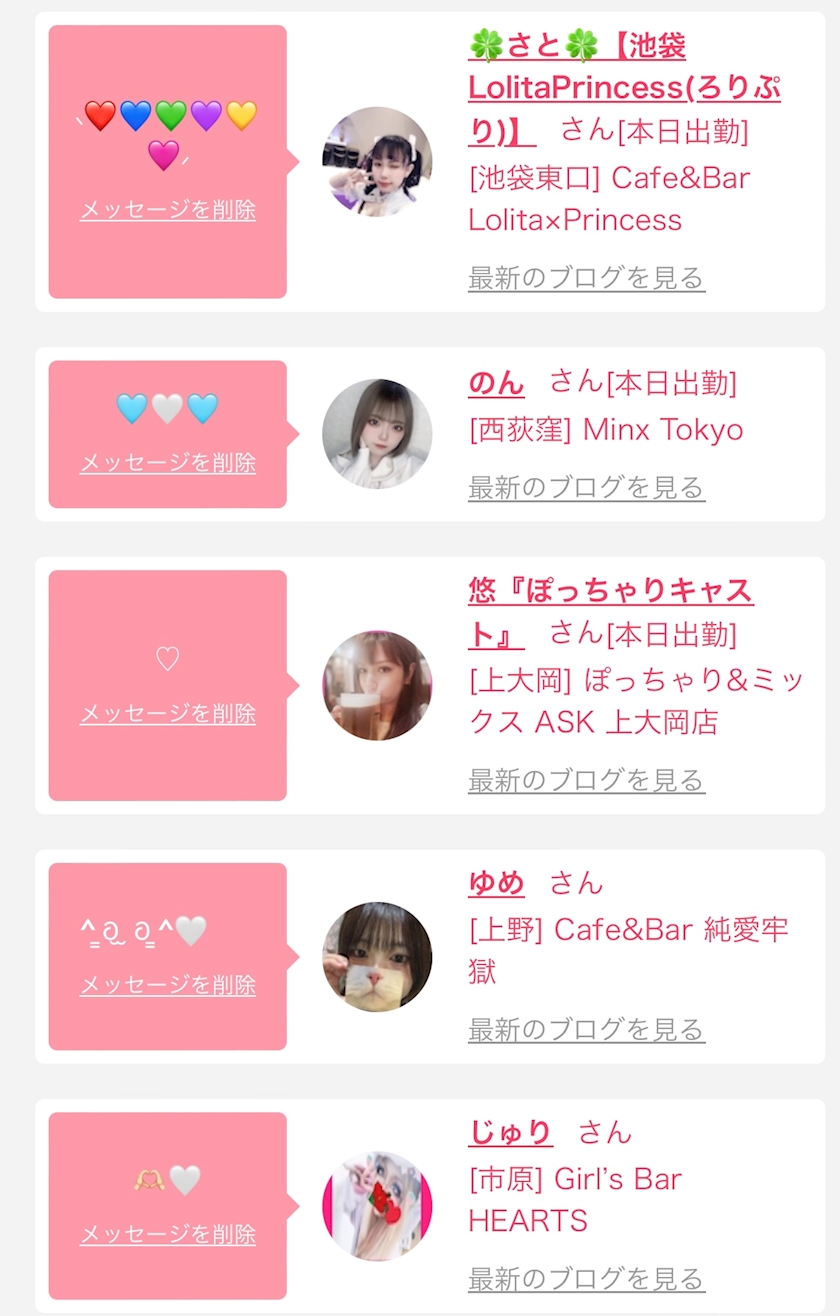The image size is (840, 1316).
Task: Tap 悠's profile photo
Action: [377, 686]
